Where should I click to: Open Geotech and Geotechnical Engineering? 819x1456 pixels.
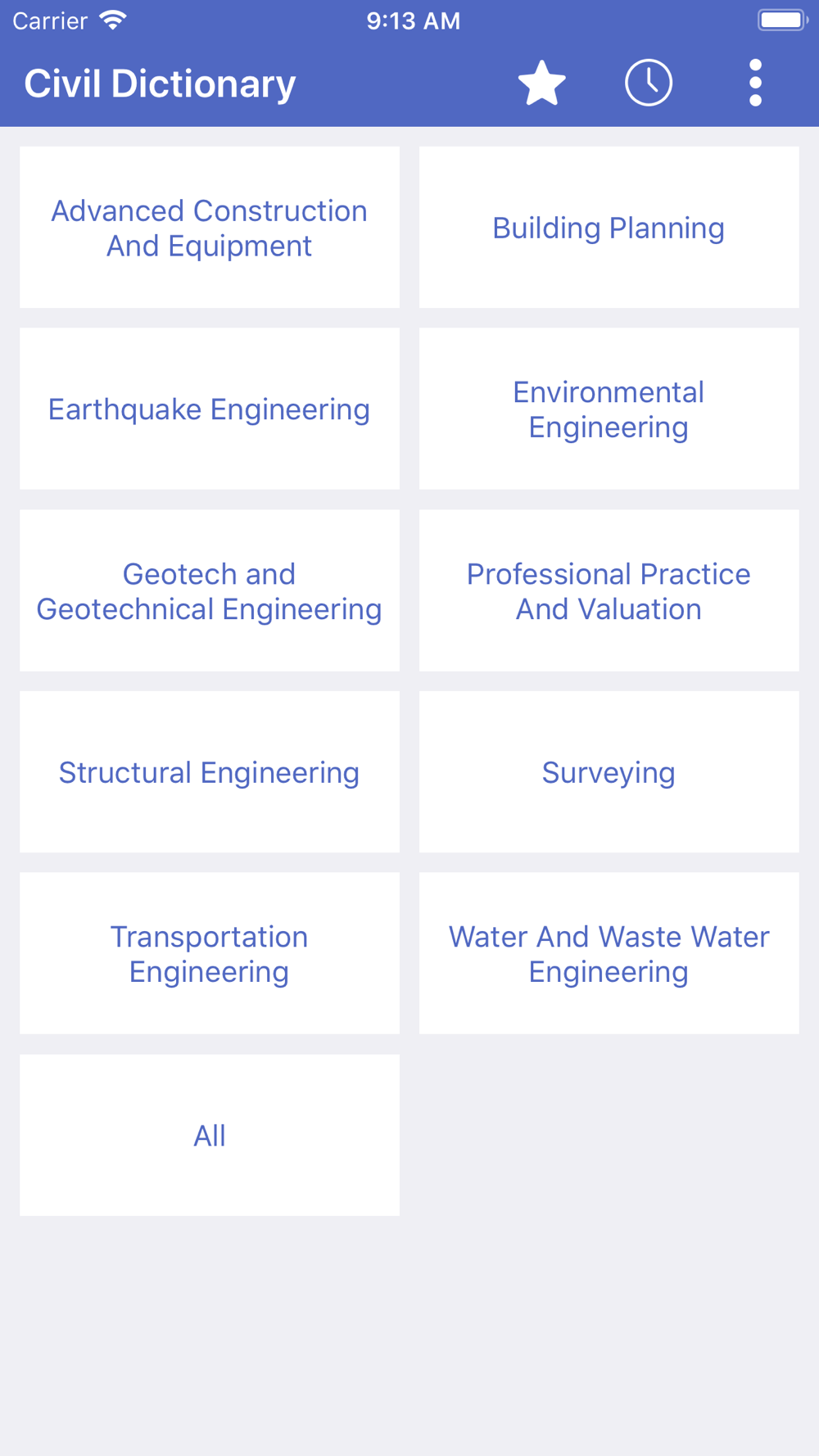tap(210, 590)
